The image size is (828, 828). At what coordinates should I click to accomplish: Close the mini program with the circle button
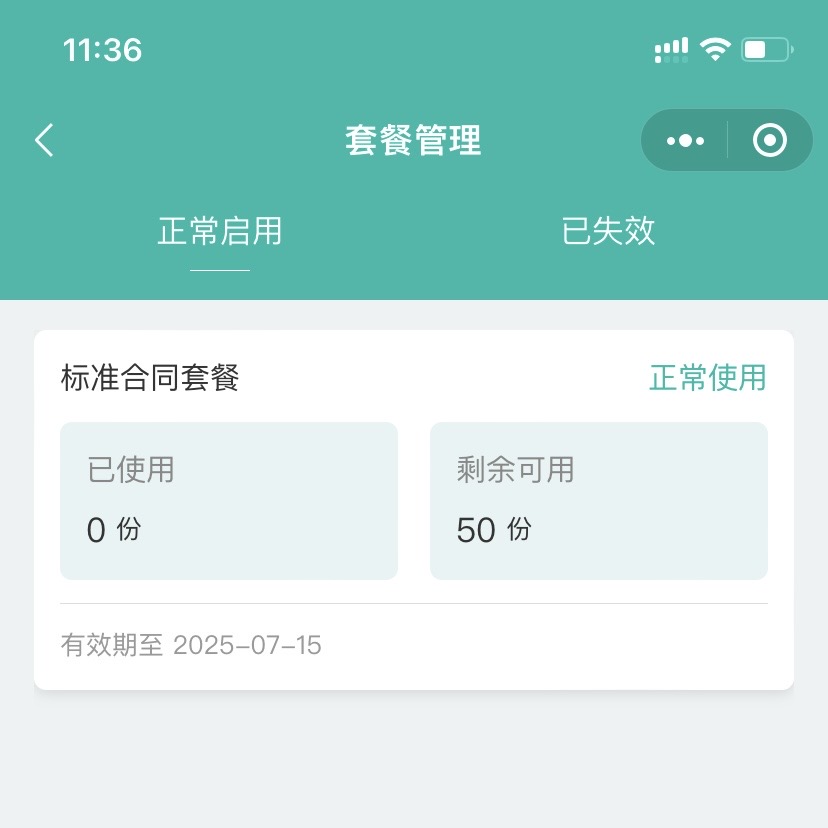[x=769, y=140]
